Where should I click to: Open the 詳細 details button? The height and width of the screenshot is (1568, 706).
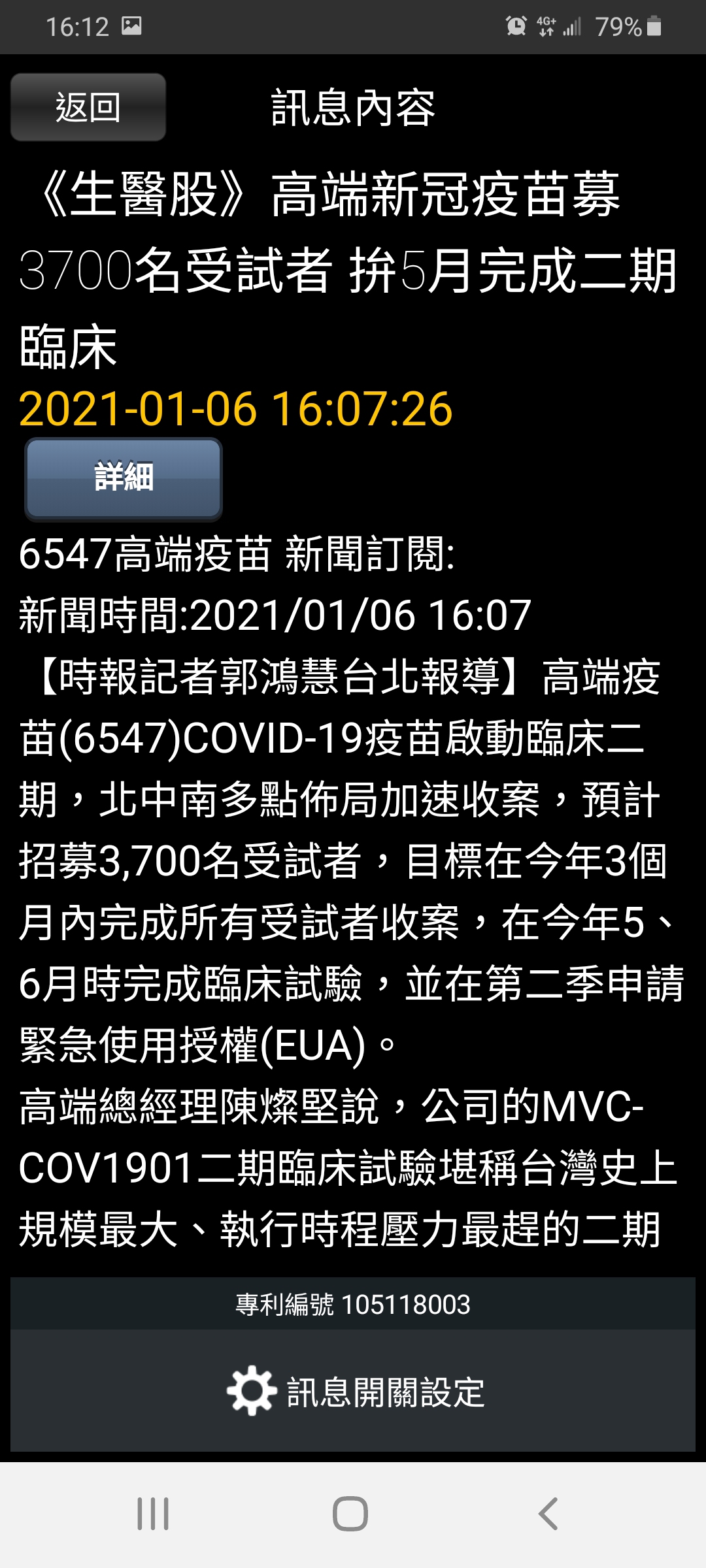(124, 478)
